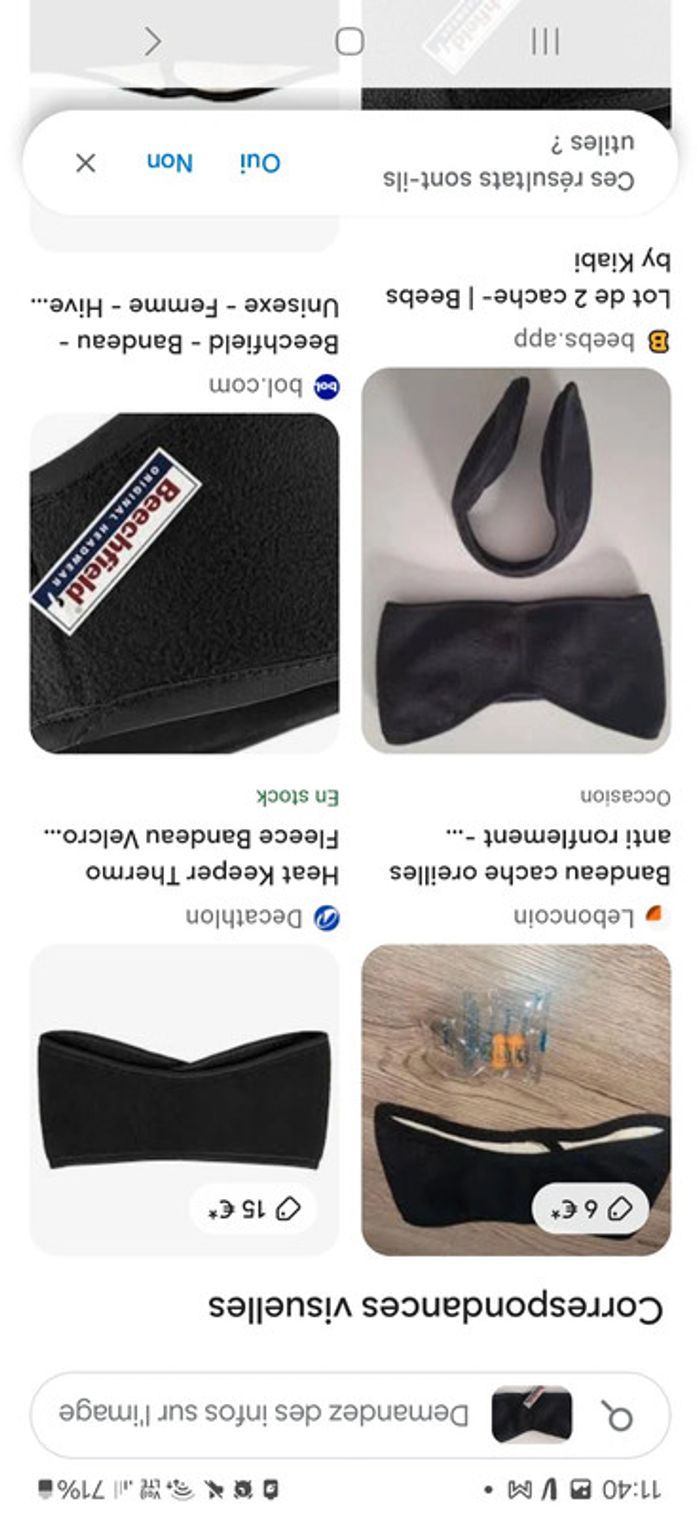Viewport: 700px width, 1518px height.
Task: Open the Leboncoin Bandeau cache oreilles result
Action: tap(515, 1098)
